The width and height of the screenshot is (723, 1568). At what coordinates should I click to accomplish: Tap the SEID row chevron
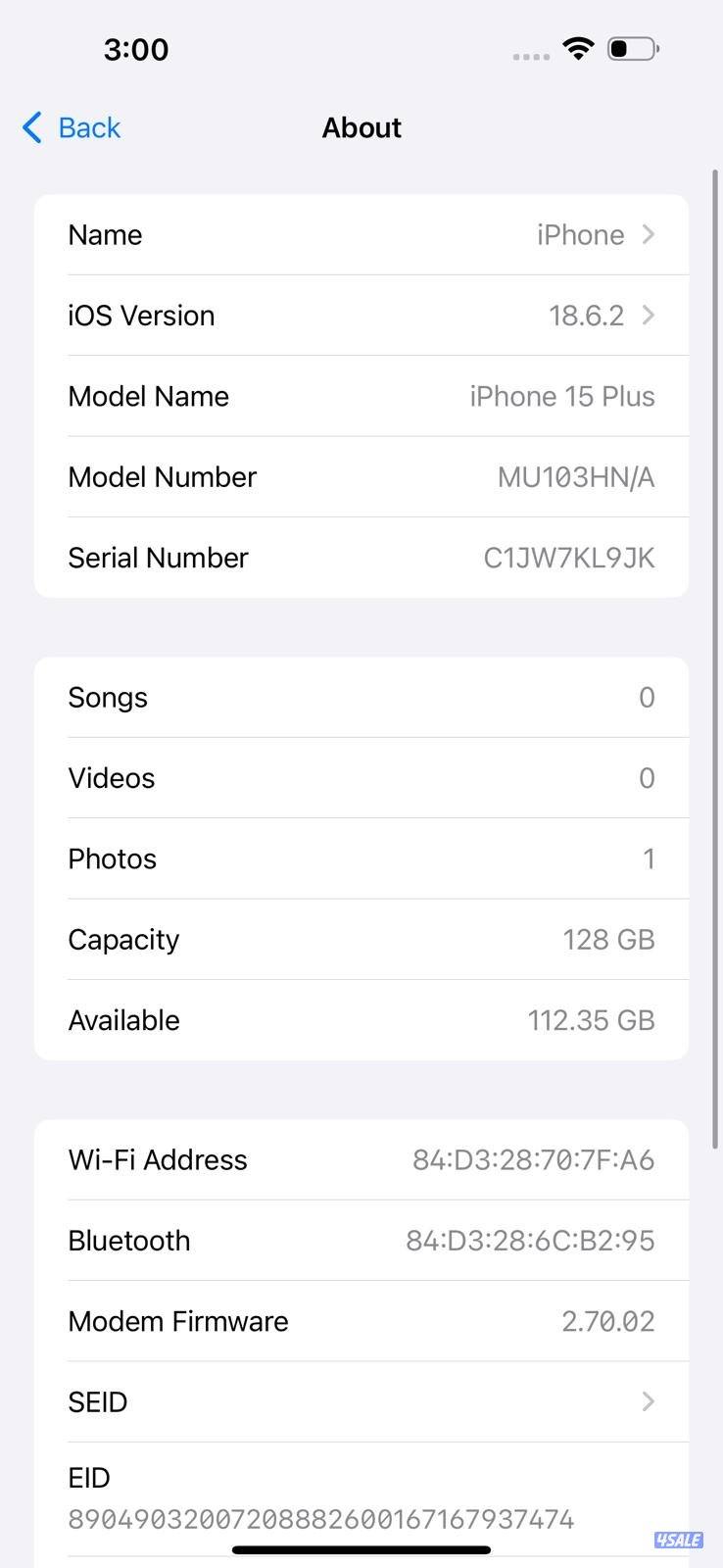648,1401
